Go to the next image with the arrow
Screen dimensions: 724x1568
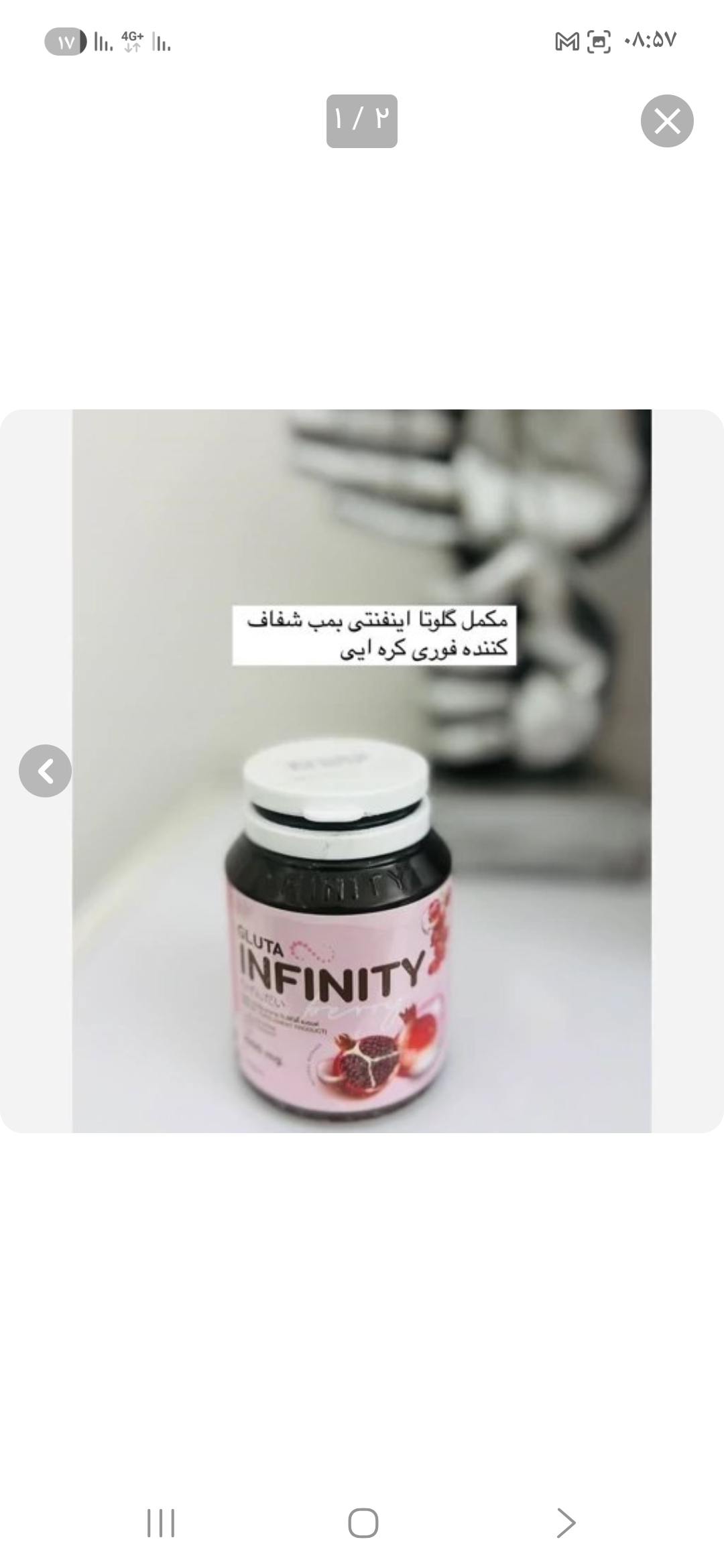point(45,771)
